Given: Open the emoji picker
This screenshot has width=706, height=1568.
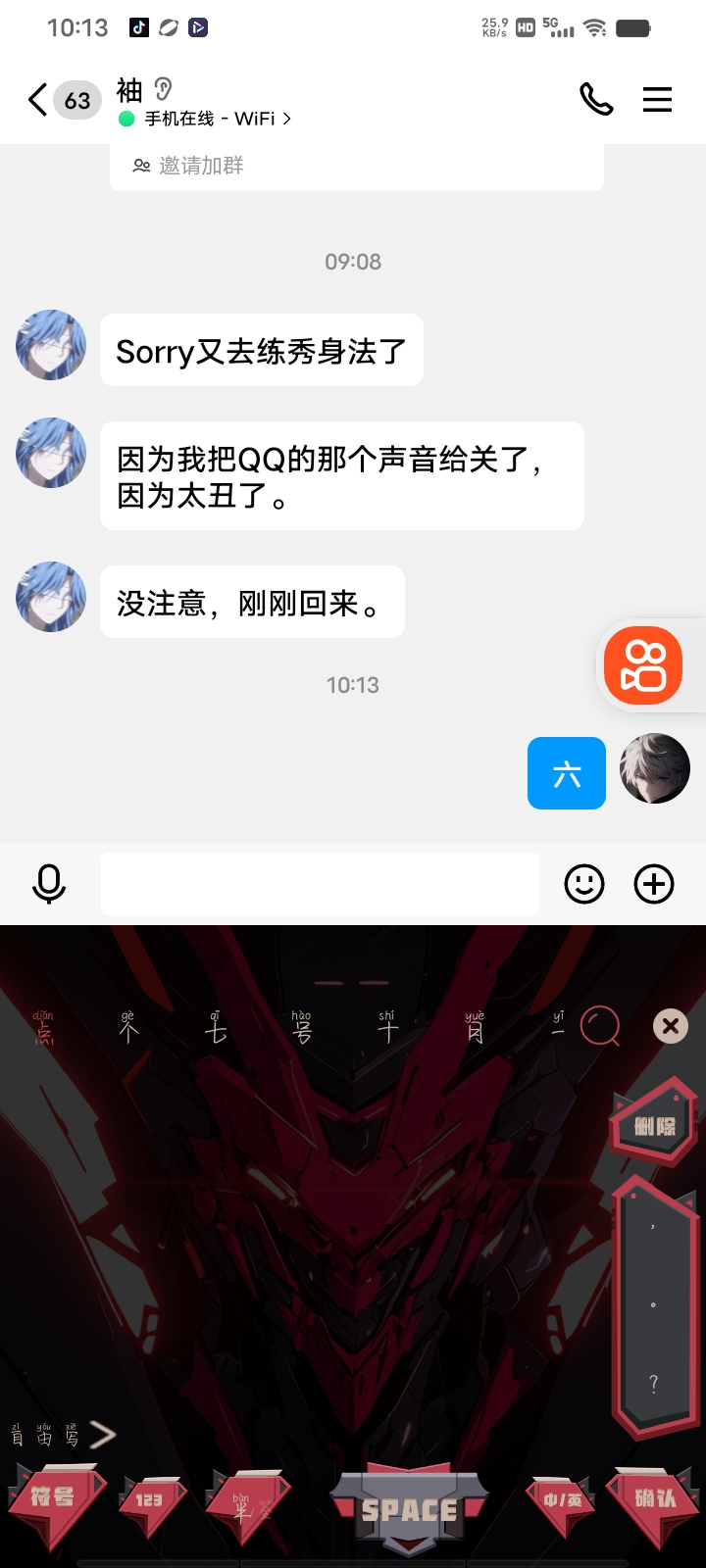Looking at the screenshot, I should point(584,884).
